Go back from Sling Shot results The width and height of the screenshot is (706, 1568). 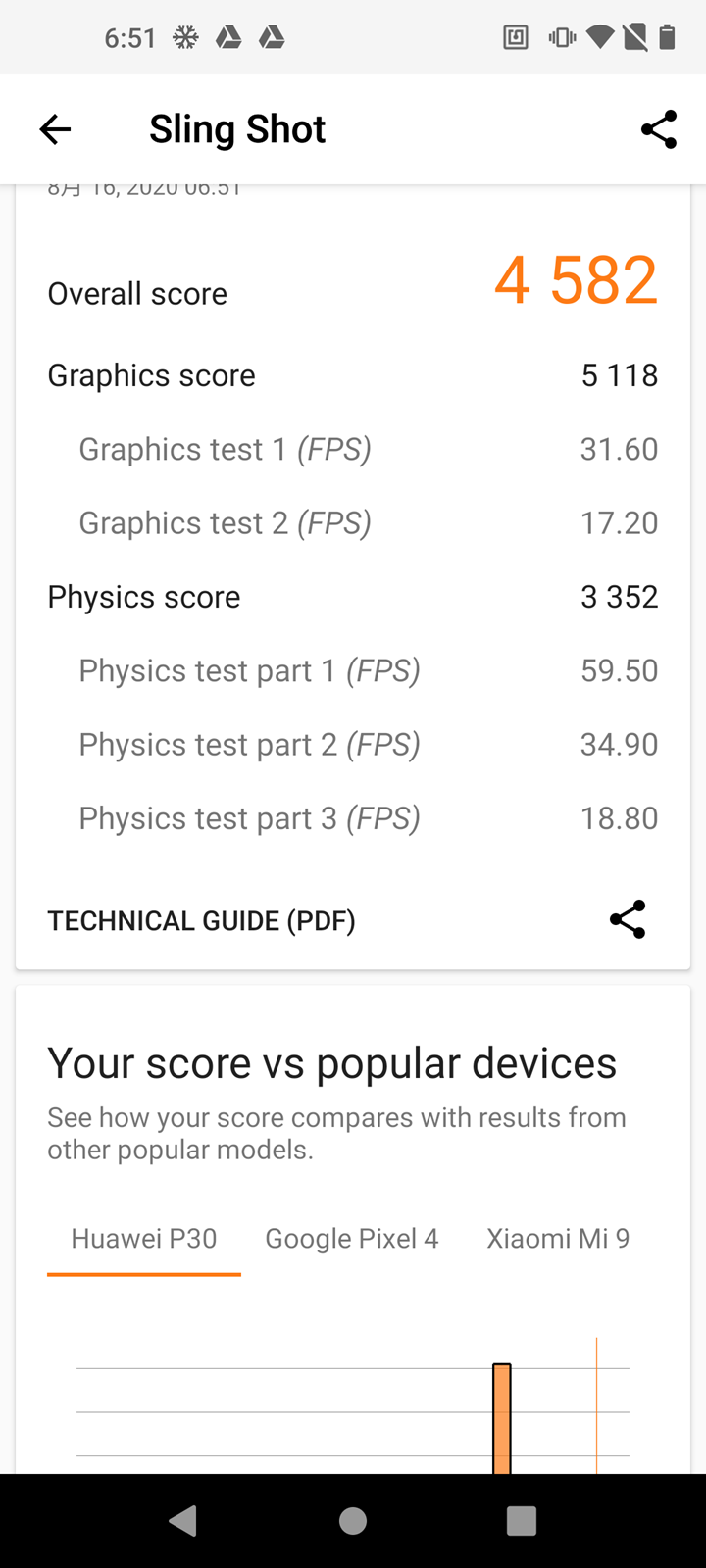(x=55, y=129)
